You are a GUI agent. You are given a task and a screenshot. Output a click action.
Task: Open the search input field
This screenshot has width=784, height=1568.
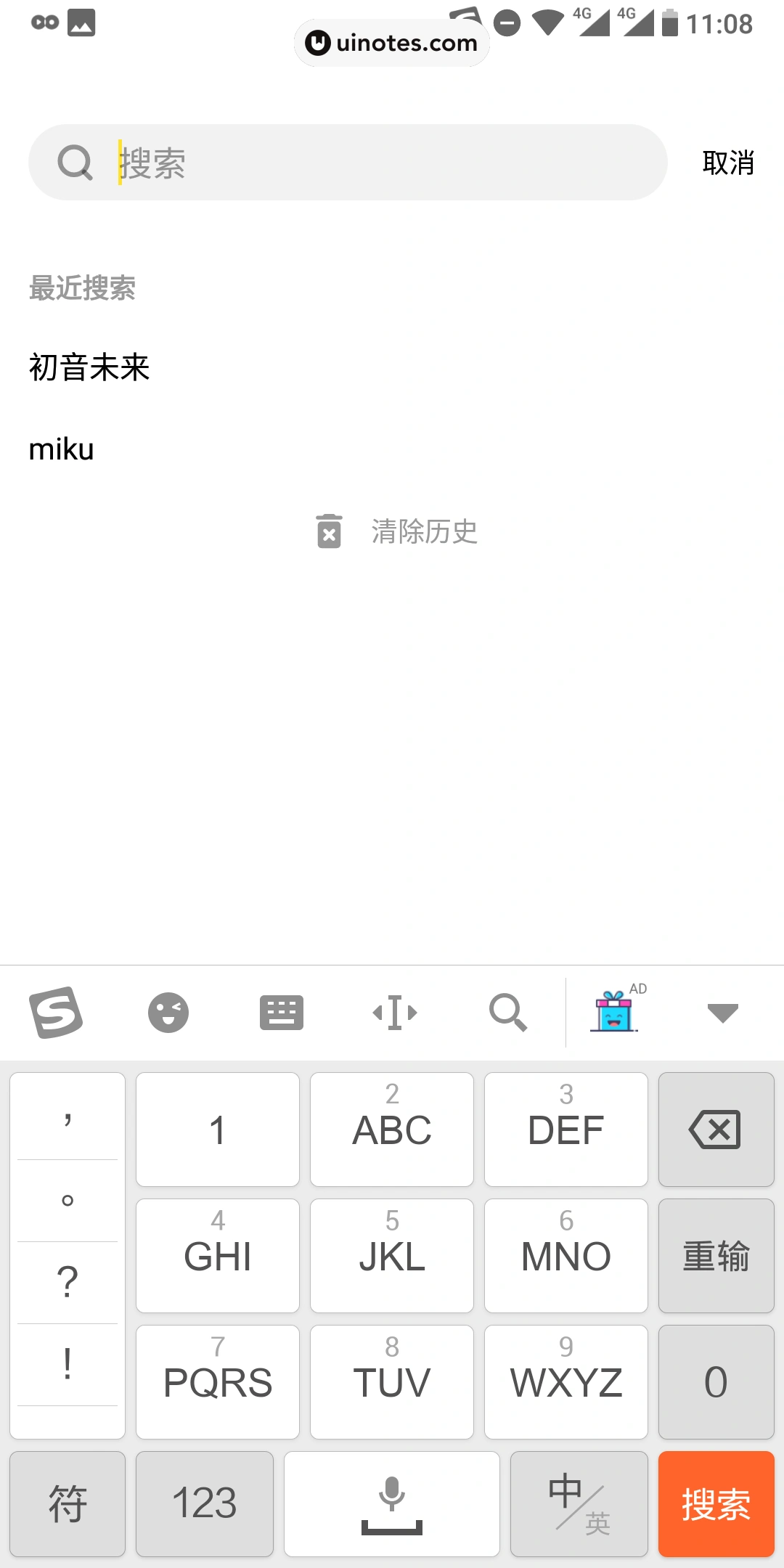point(348,162)
